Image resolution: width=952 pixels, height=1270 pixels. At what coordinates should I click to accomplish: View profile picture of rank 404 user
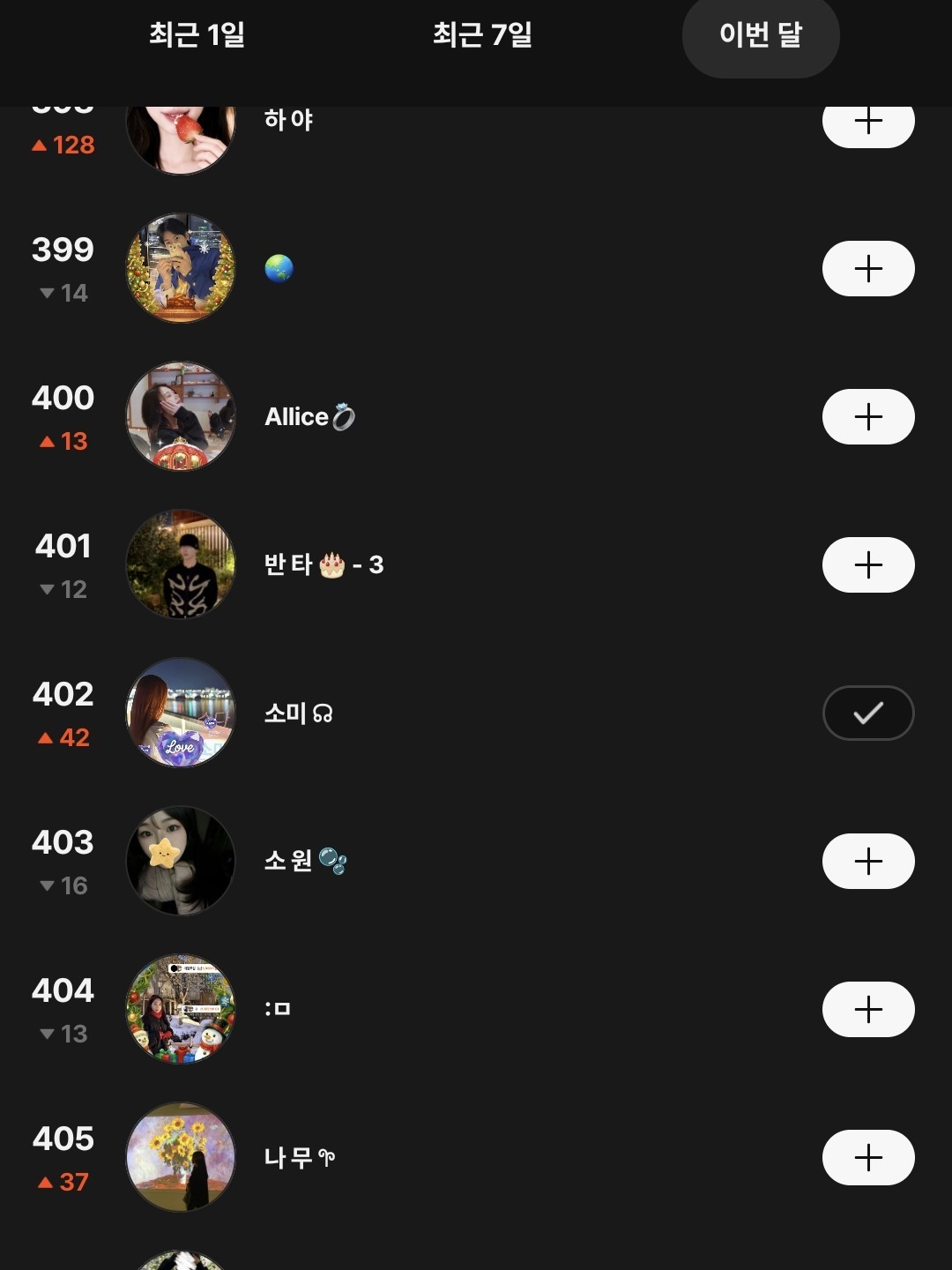pos(181,1009)
